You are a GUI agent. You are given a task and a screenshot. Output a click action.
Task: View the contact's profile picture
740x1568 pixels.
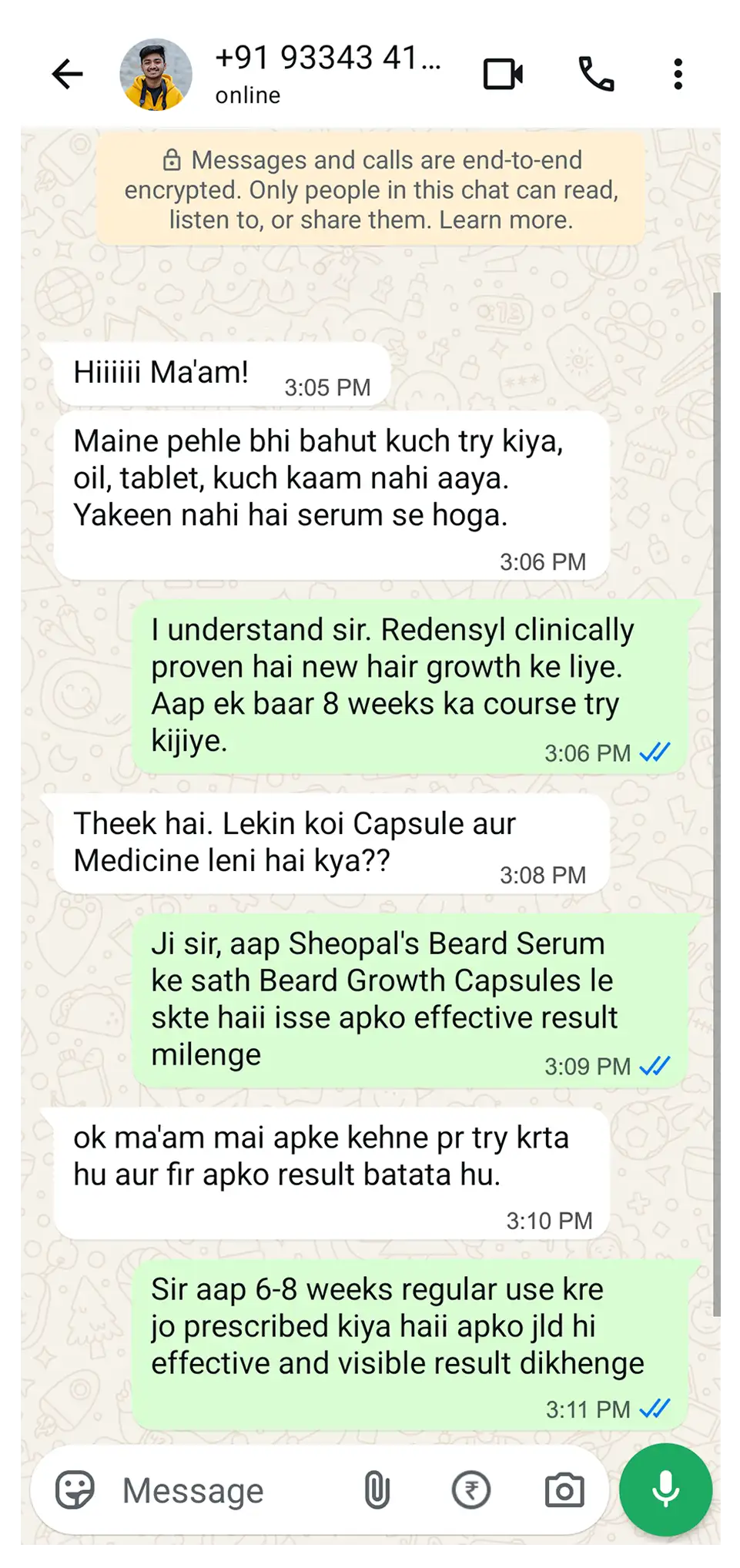156,72
